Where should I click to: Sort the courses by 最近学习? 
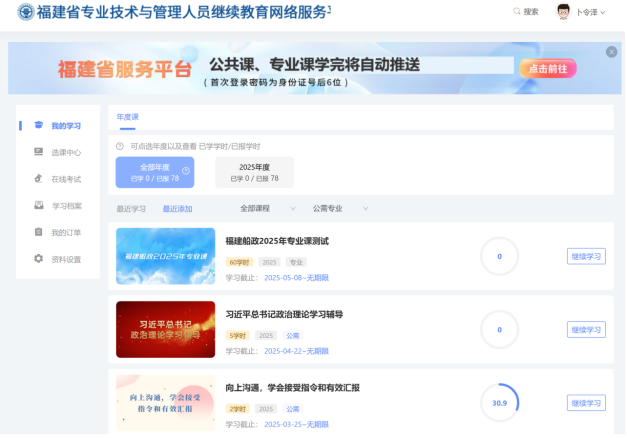131,209
